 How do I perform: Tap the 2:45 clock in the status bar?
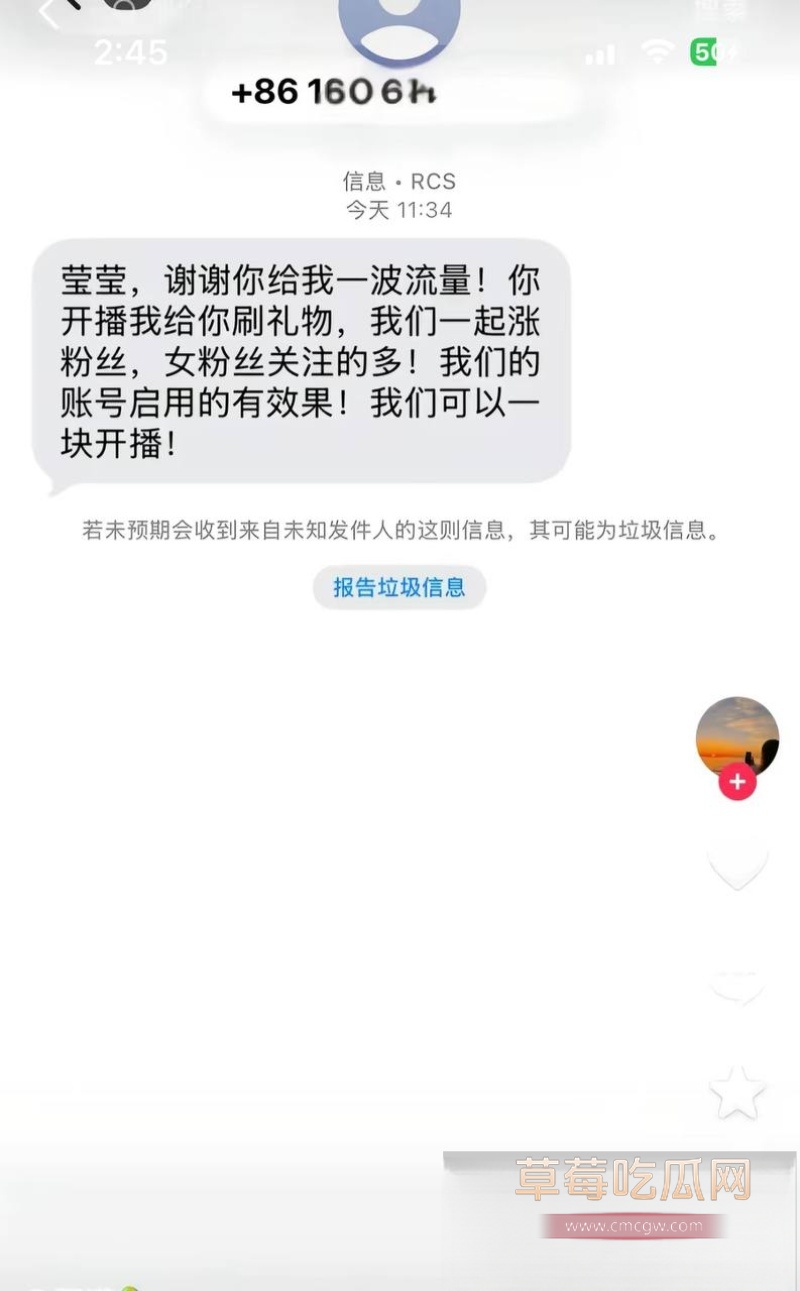[x=130, y=52]
